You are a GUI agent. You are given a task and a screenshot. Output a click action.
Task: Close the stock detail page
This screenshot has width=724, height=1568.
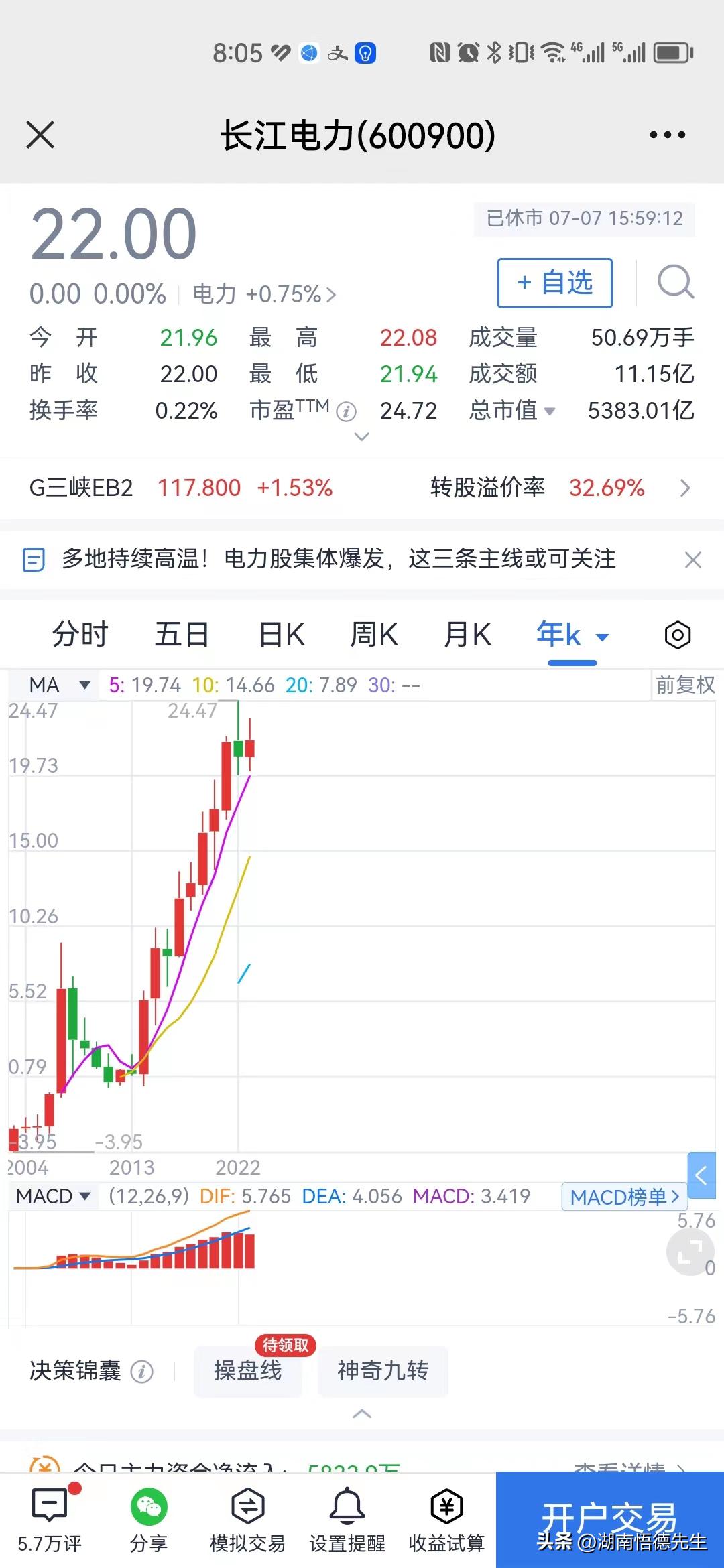click(x=40, y=135)
